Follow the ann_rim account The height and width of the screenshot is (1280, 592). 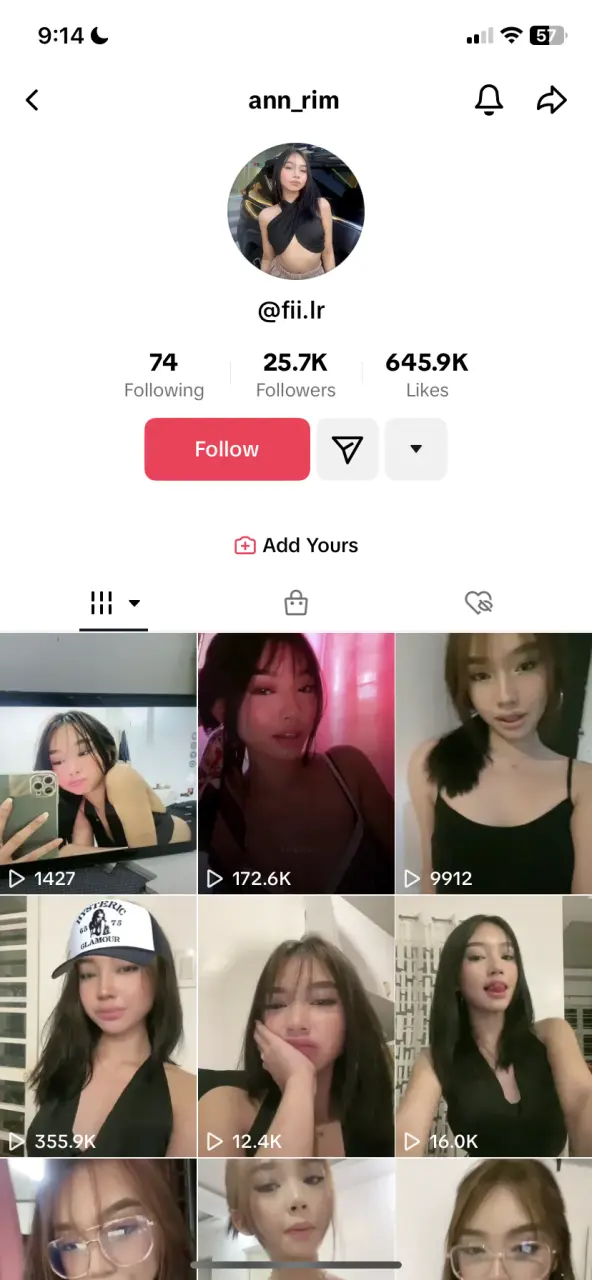coord(227,449)
